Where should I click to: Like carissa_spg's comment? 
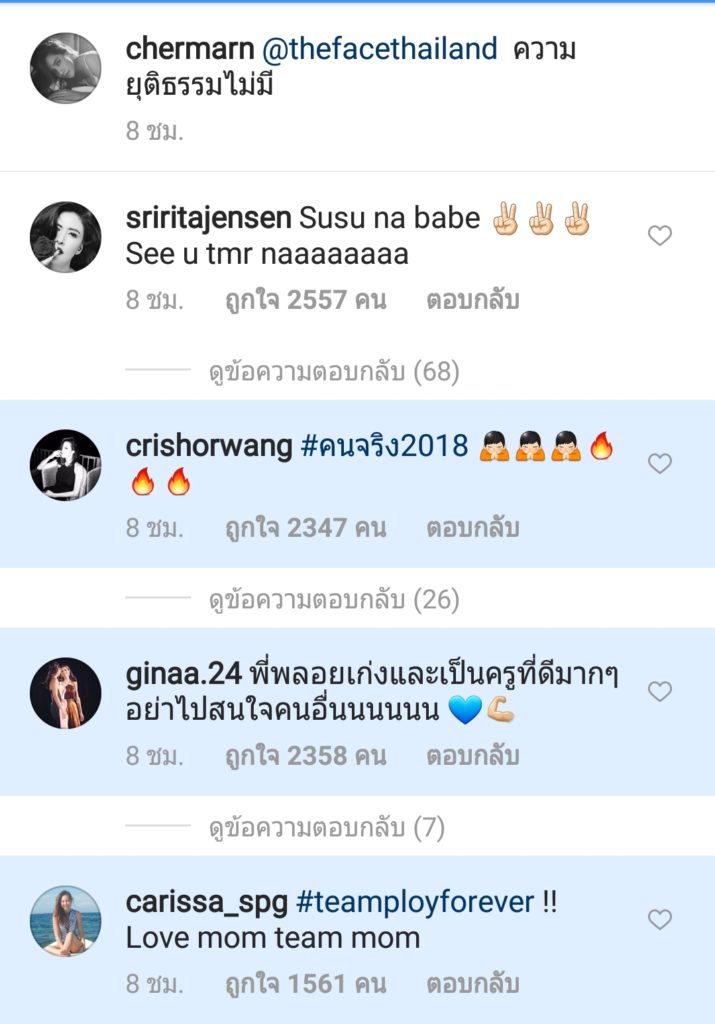[x=659, y=920]
